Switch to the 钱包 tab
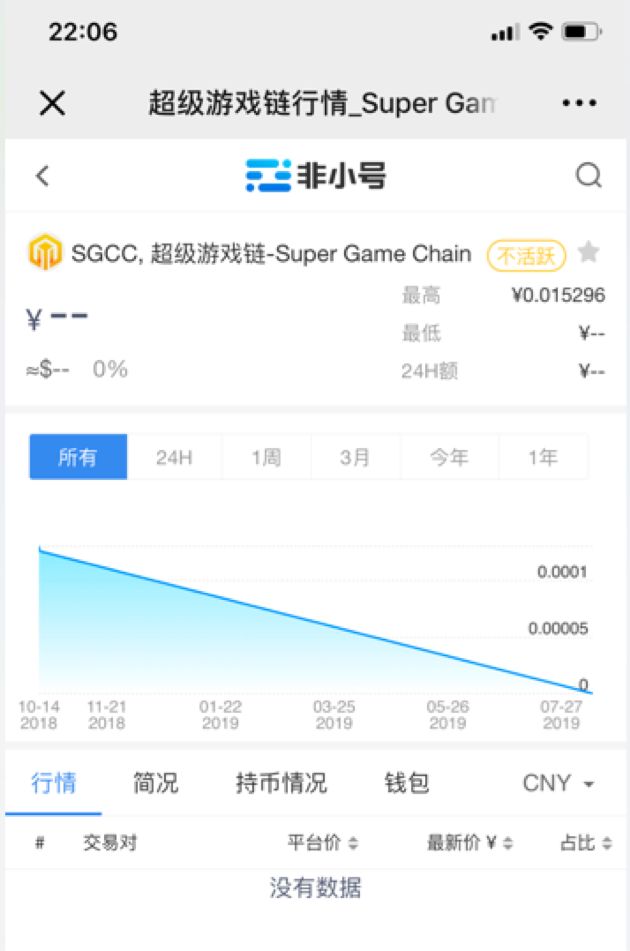The width and height of the screenshot is (630, 951). pos(407,783)
